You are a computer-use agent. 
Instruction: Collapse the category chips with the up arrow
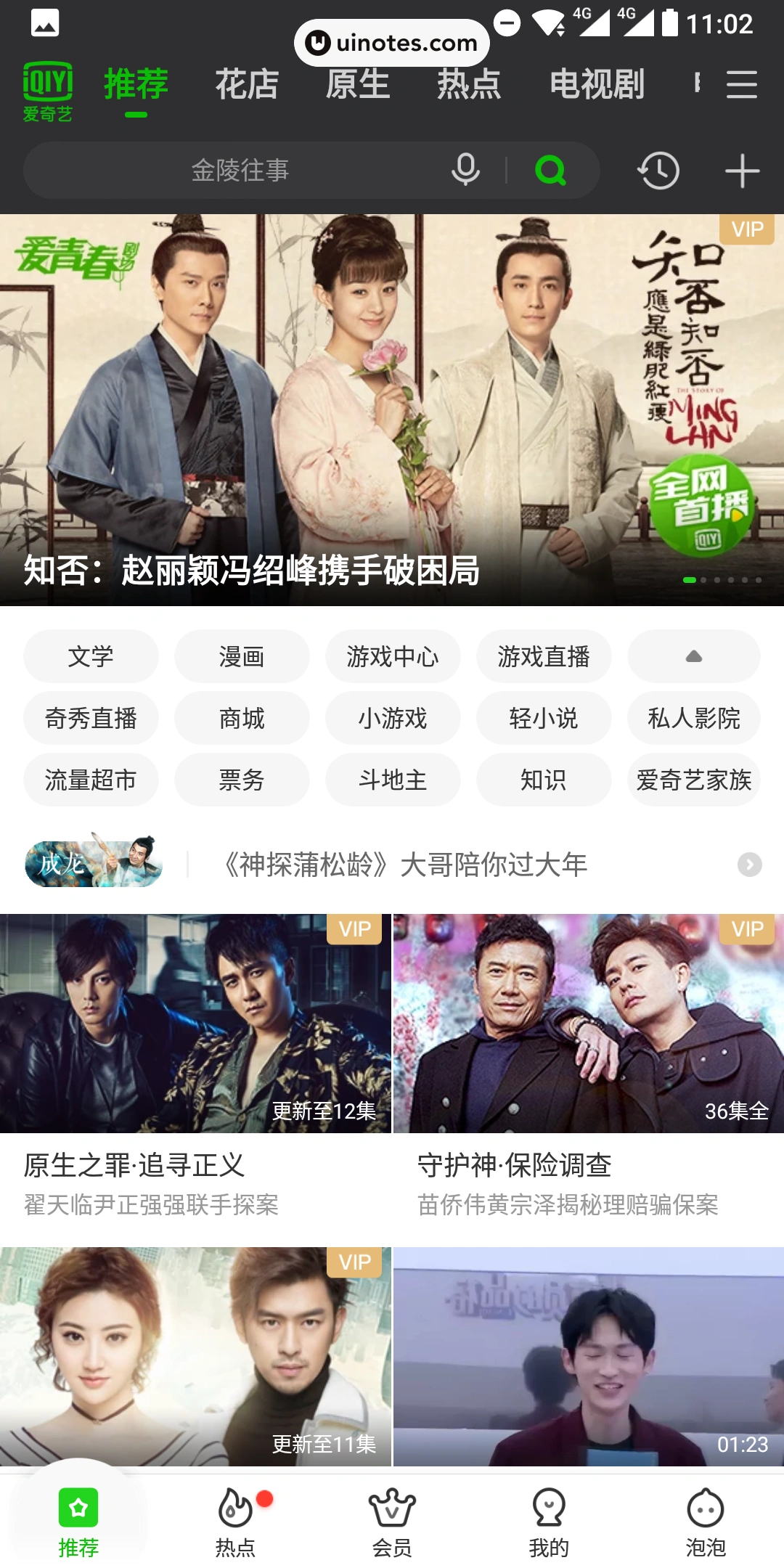693,656
